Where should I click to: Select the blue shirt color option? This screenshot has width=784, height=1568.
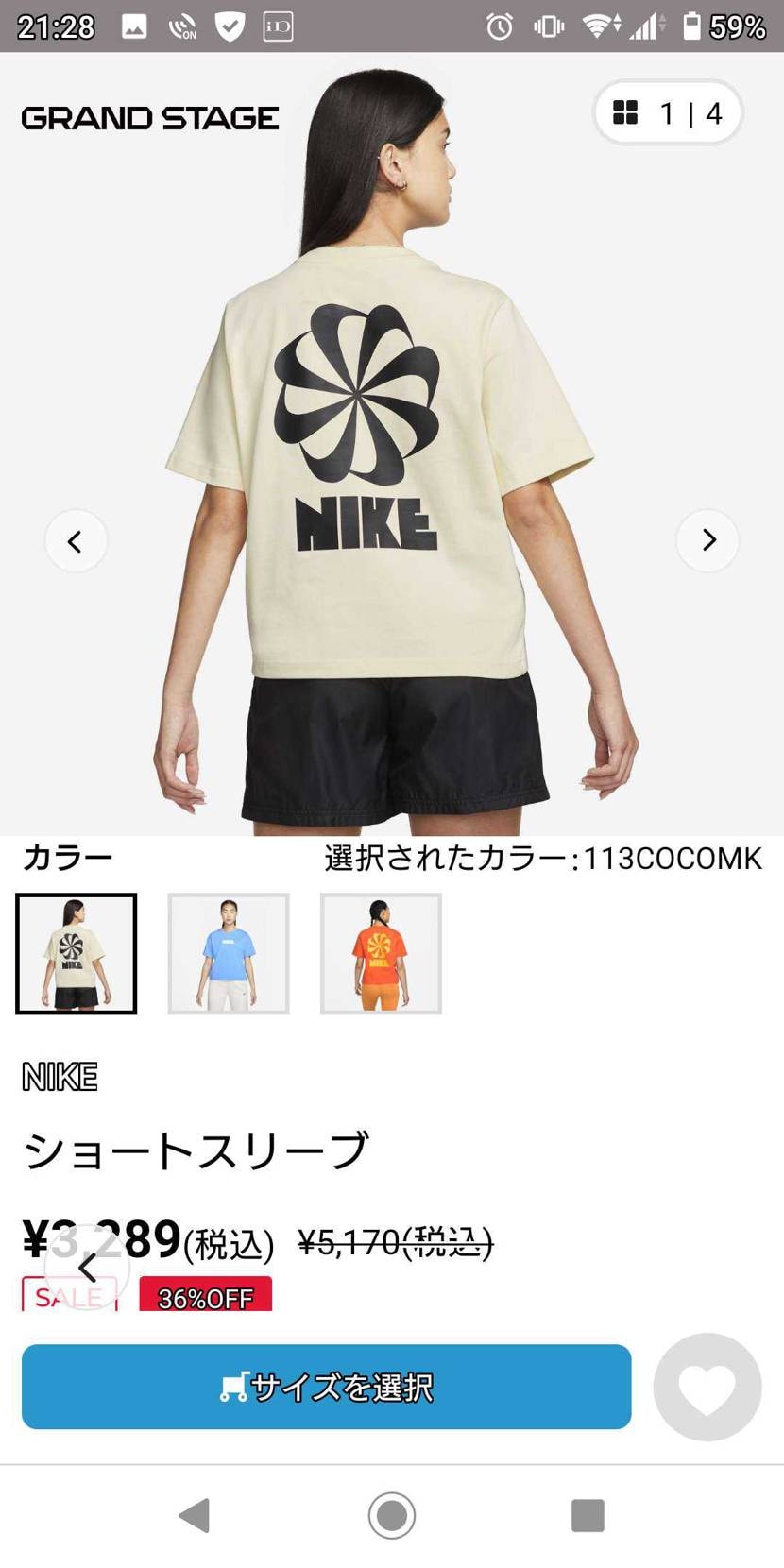[x=229, y=953]
